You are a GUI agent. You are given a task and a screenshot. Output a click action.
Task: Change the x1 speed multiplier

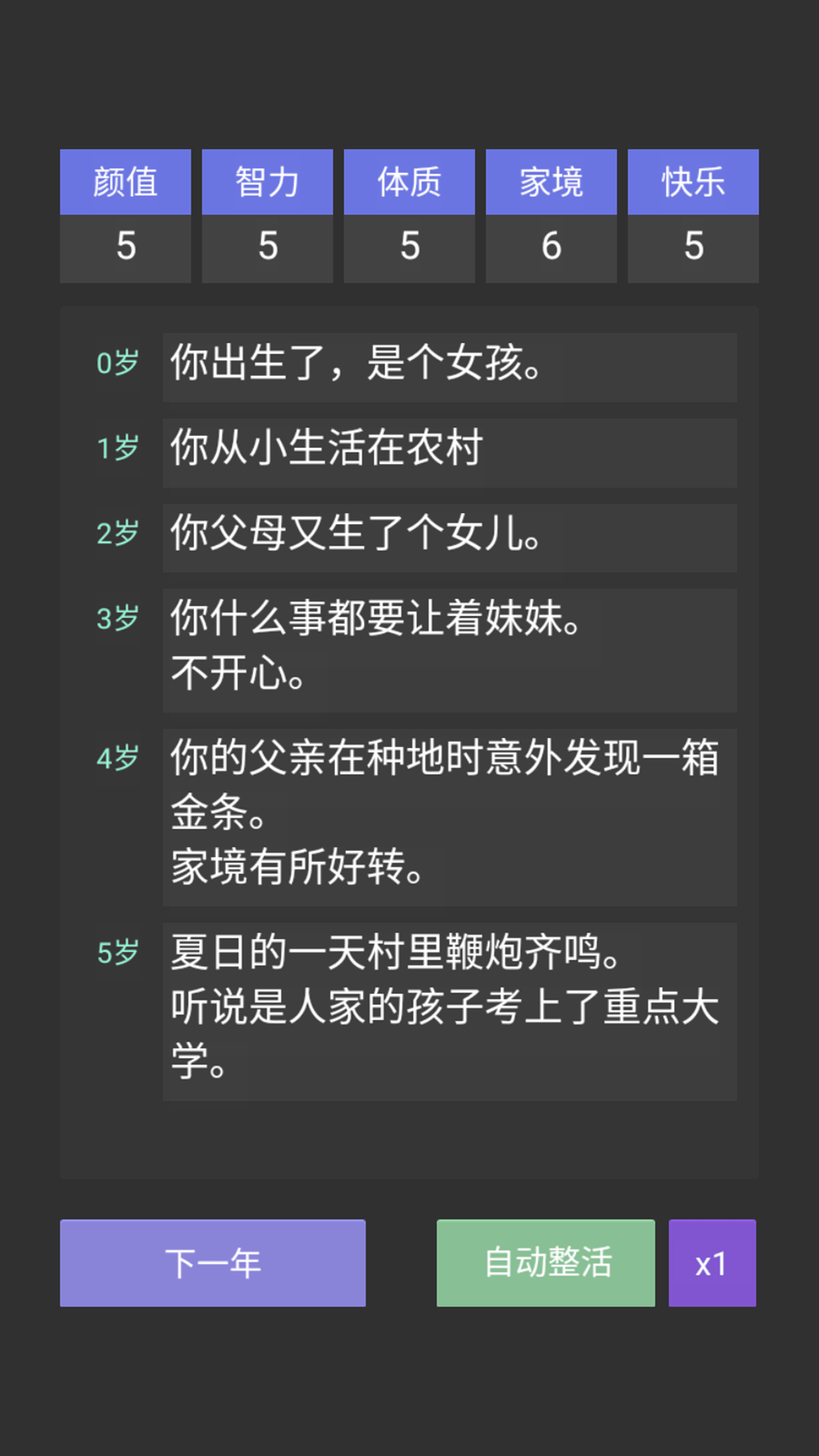pyautogui.click(x=711, y=1263)
